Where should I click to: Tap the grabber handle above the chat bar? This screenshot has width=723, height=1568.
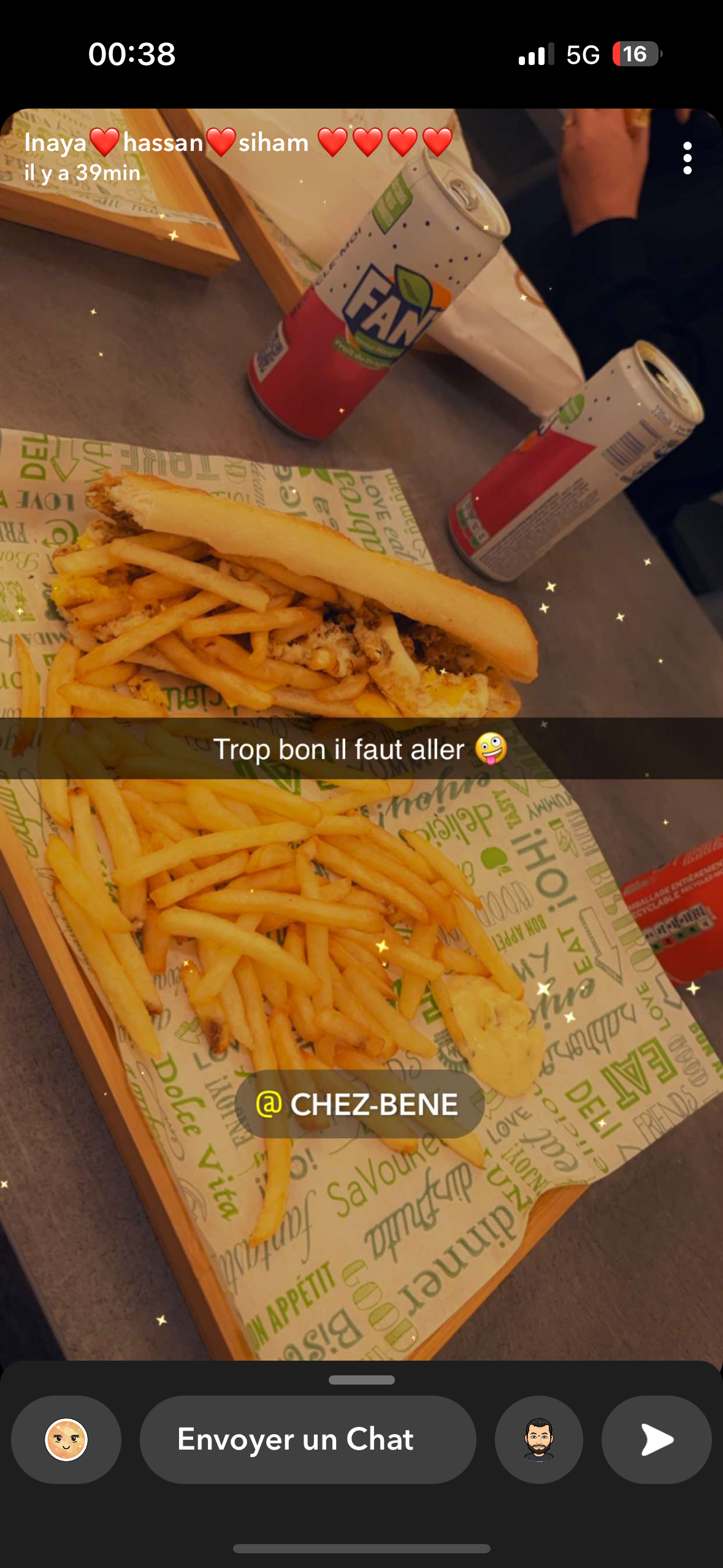[361, 1380]
